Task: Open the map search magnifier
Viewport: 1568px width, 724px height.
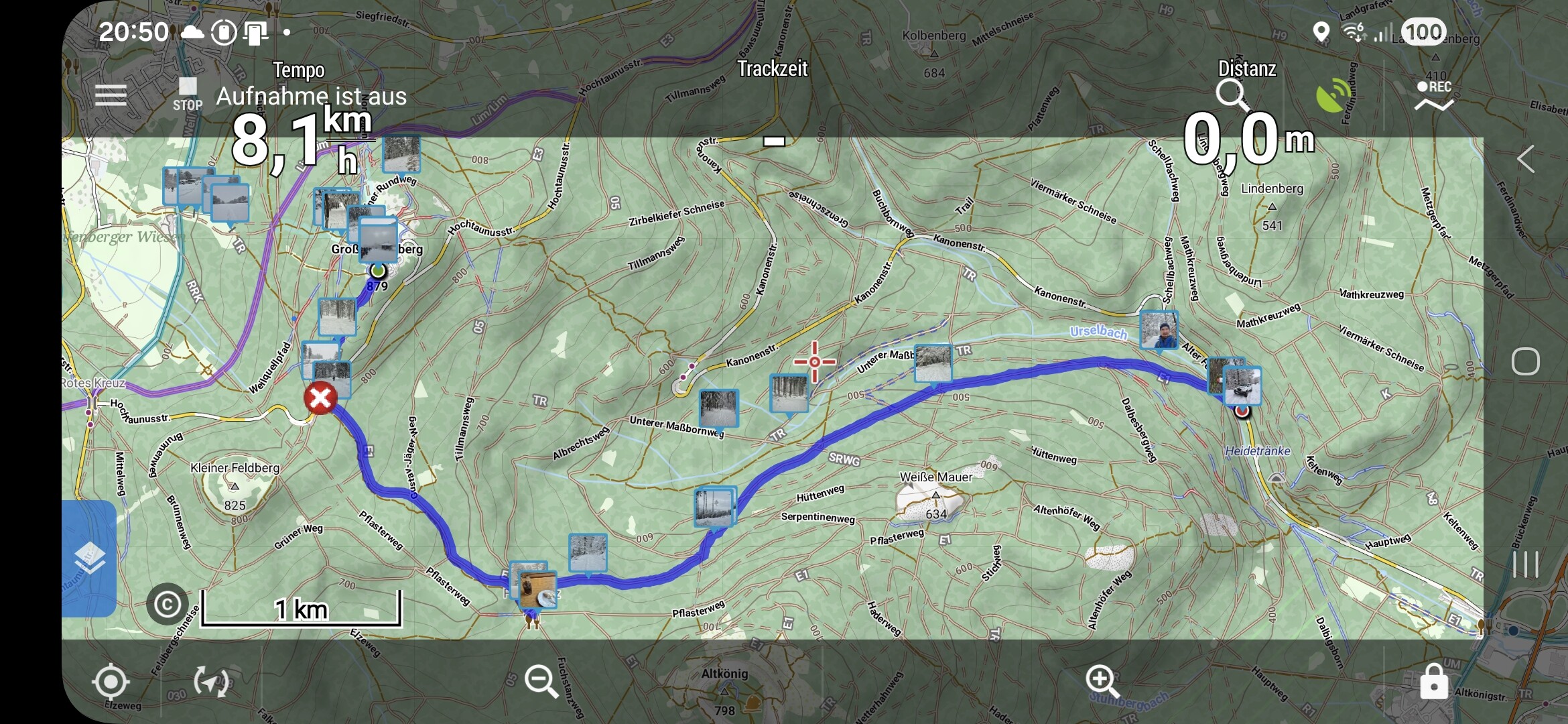Action: [1232, 95]
